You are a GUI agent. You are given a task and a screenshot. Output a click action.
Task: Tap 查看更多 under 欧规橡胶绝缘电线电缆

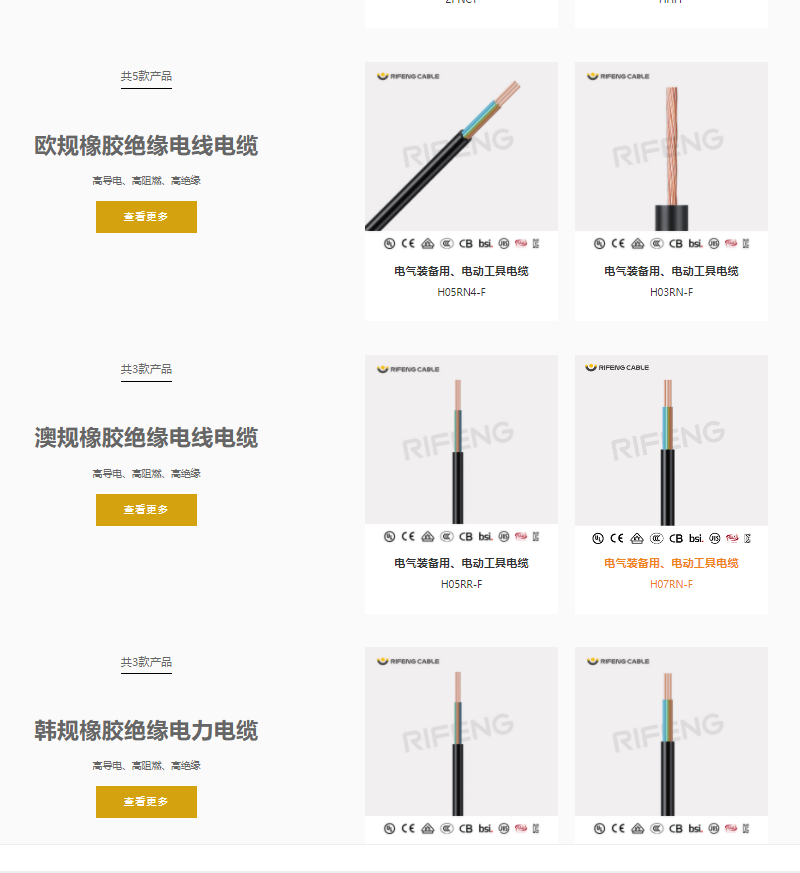(146, 217)
